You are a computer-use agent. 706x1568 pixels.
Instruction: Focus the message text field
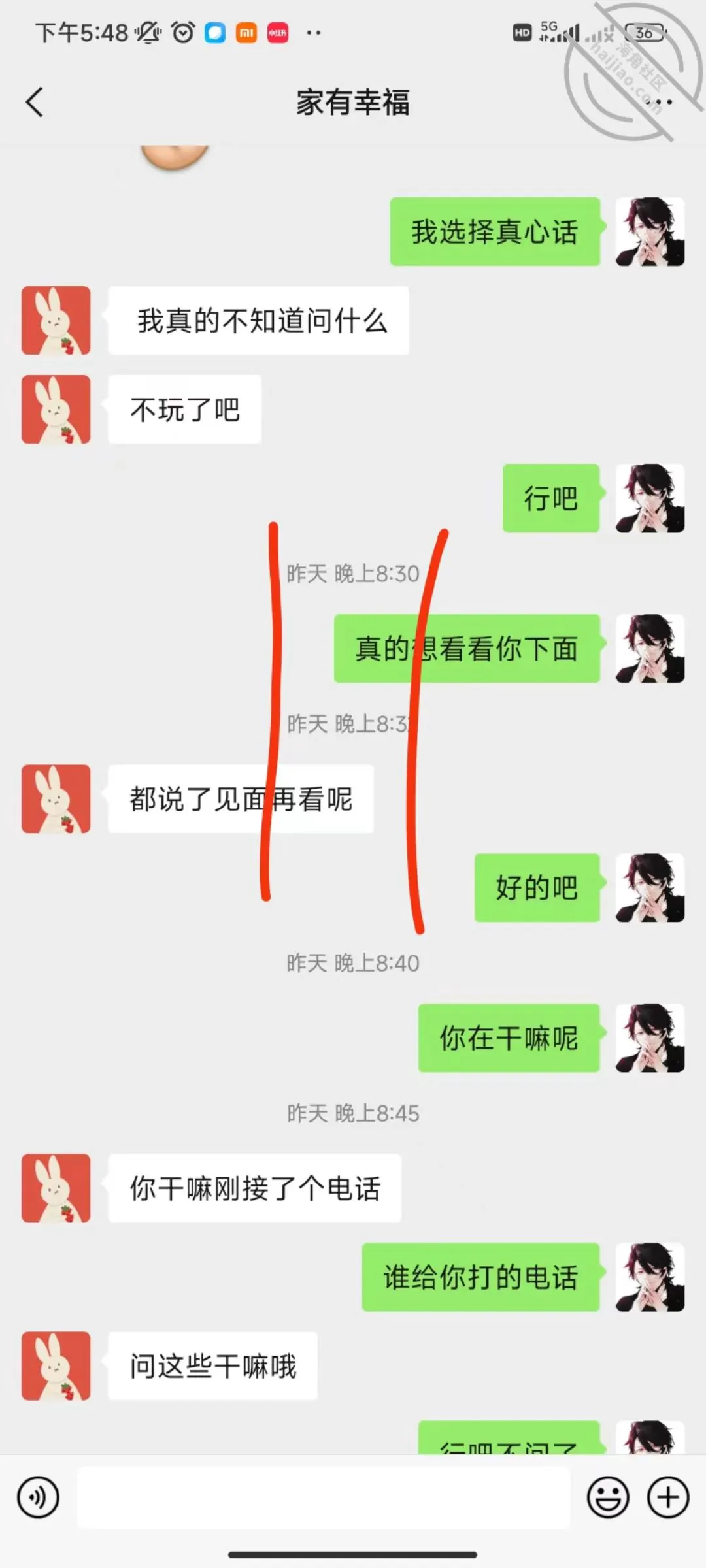click(x=324, y=1497)
